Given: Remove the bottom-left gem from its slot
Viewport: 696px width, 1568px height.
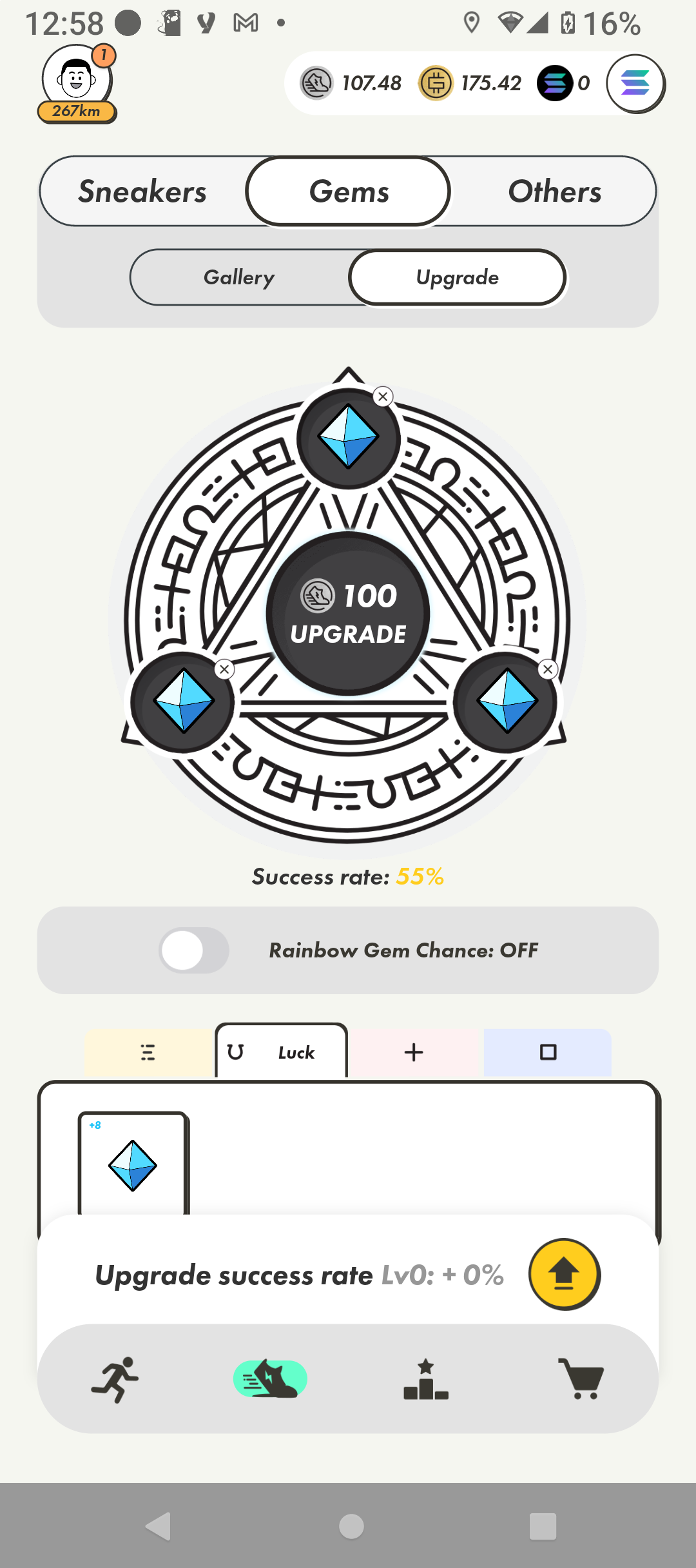Looking at the screenshot, I should point(224,669).
